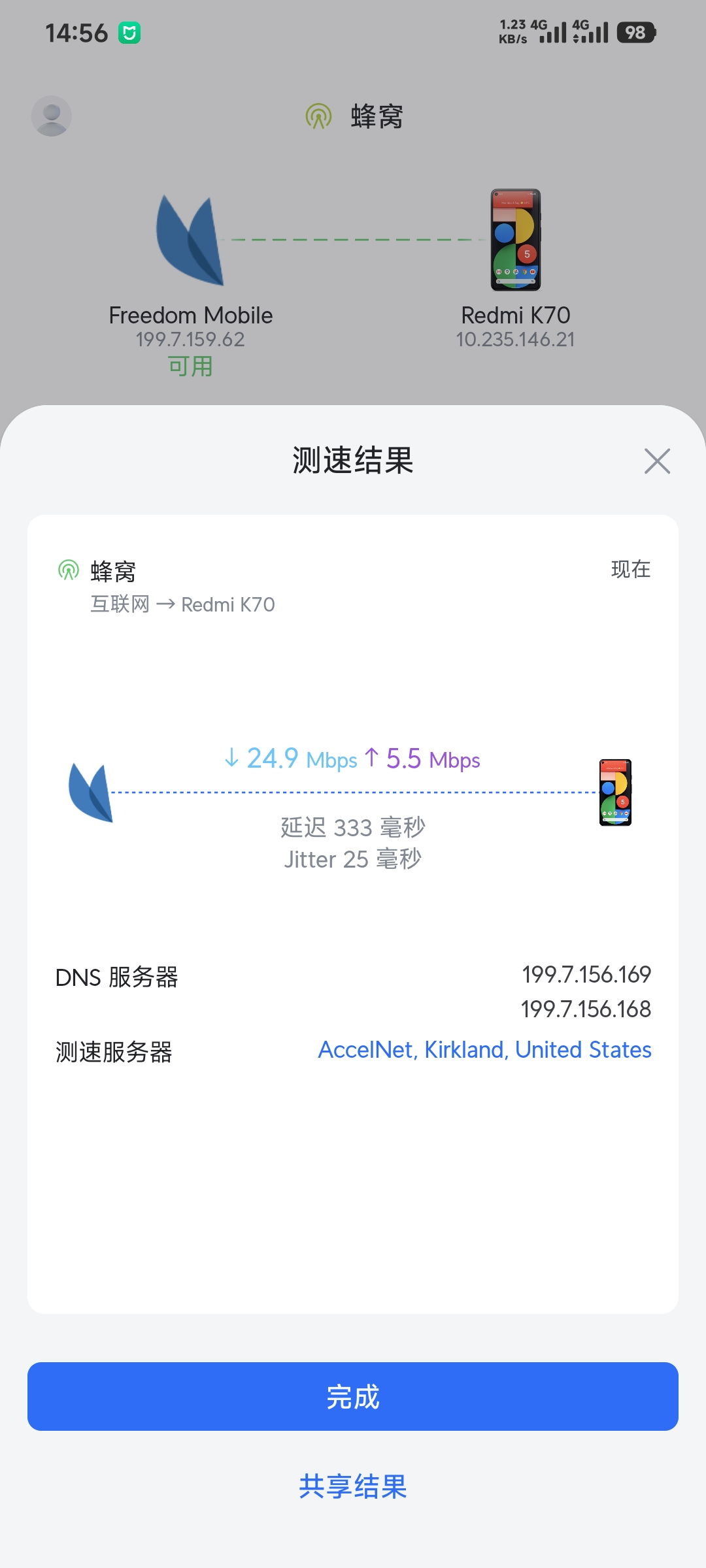Tap the 蜂窝 icon inside the result card

tap(70, 570)
